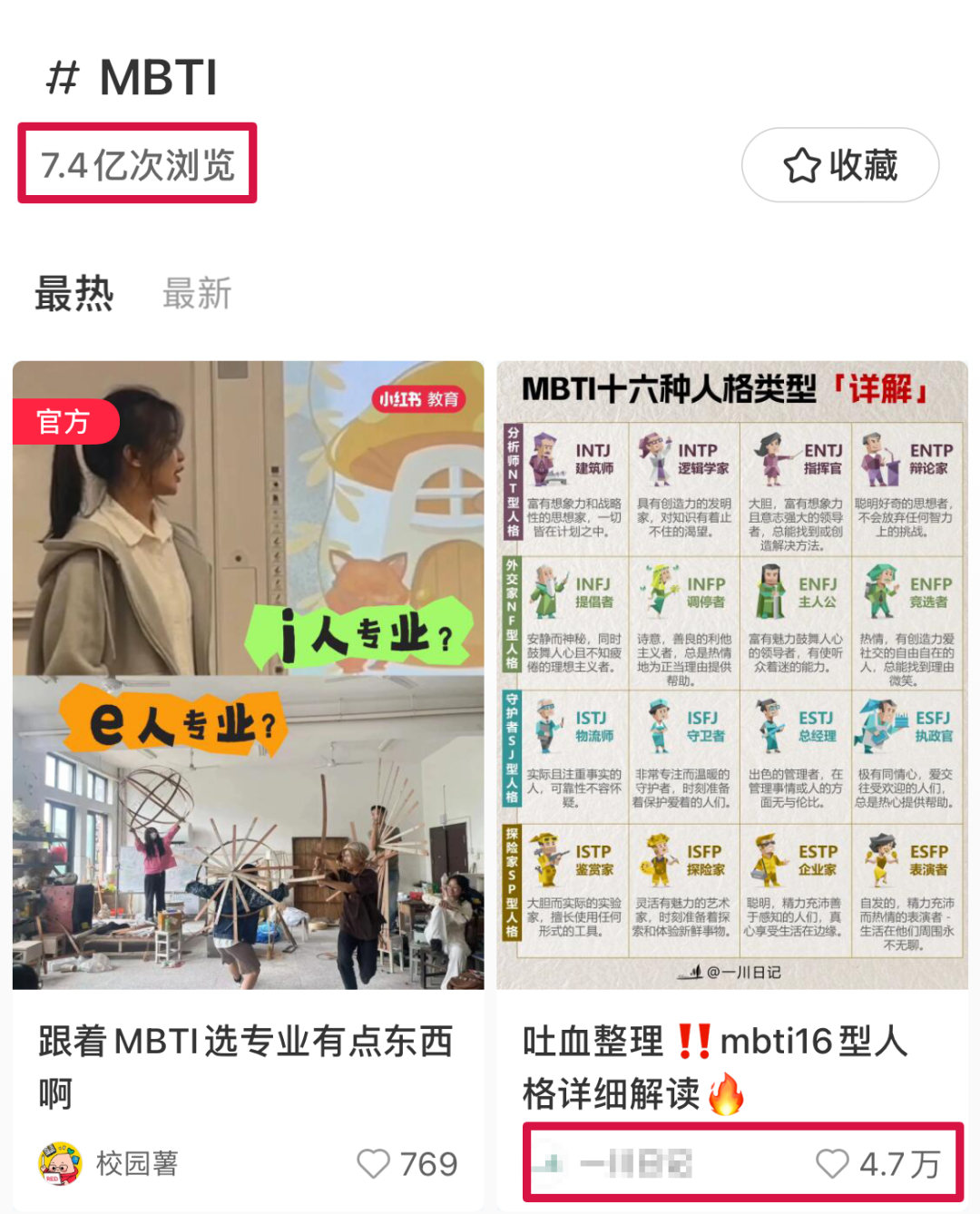Image resolution: width=980 pixels, height=1214 pixels.
Task: Tap the star icon to collect this topic
Action: 802,164
